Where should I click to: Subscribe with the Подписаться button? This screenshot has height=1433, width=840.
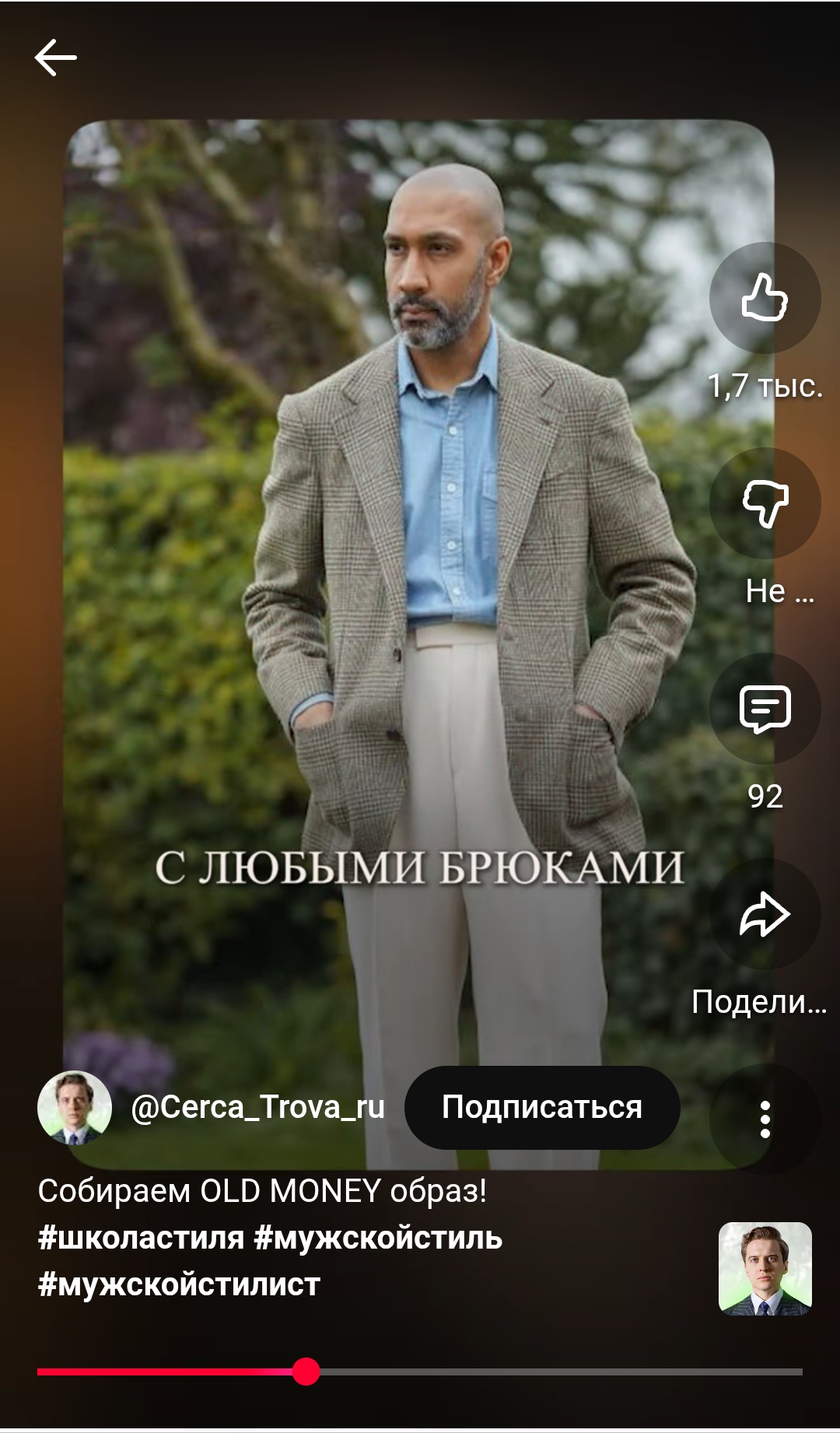[542, 1107]
